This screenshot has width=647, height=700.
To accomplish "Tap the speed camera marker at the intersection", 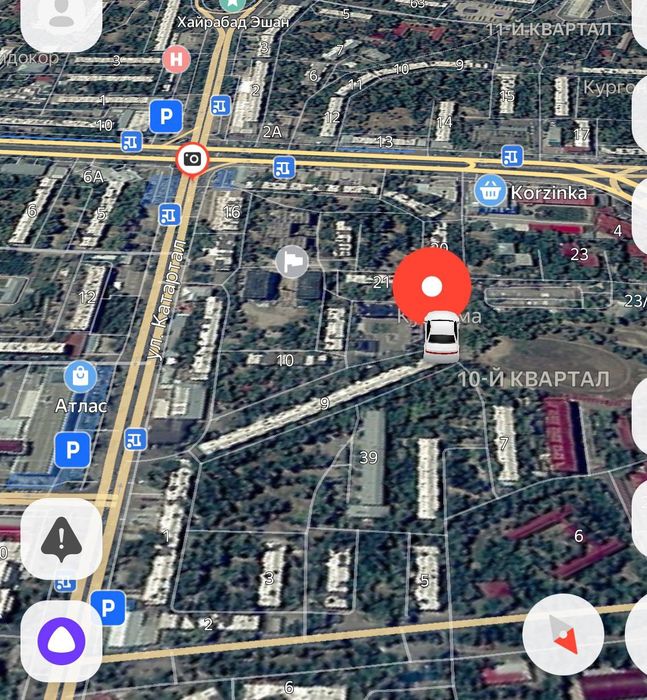I will (192, 159).
